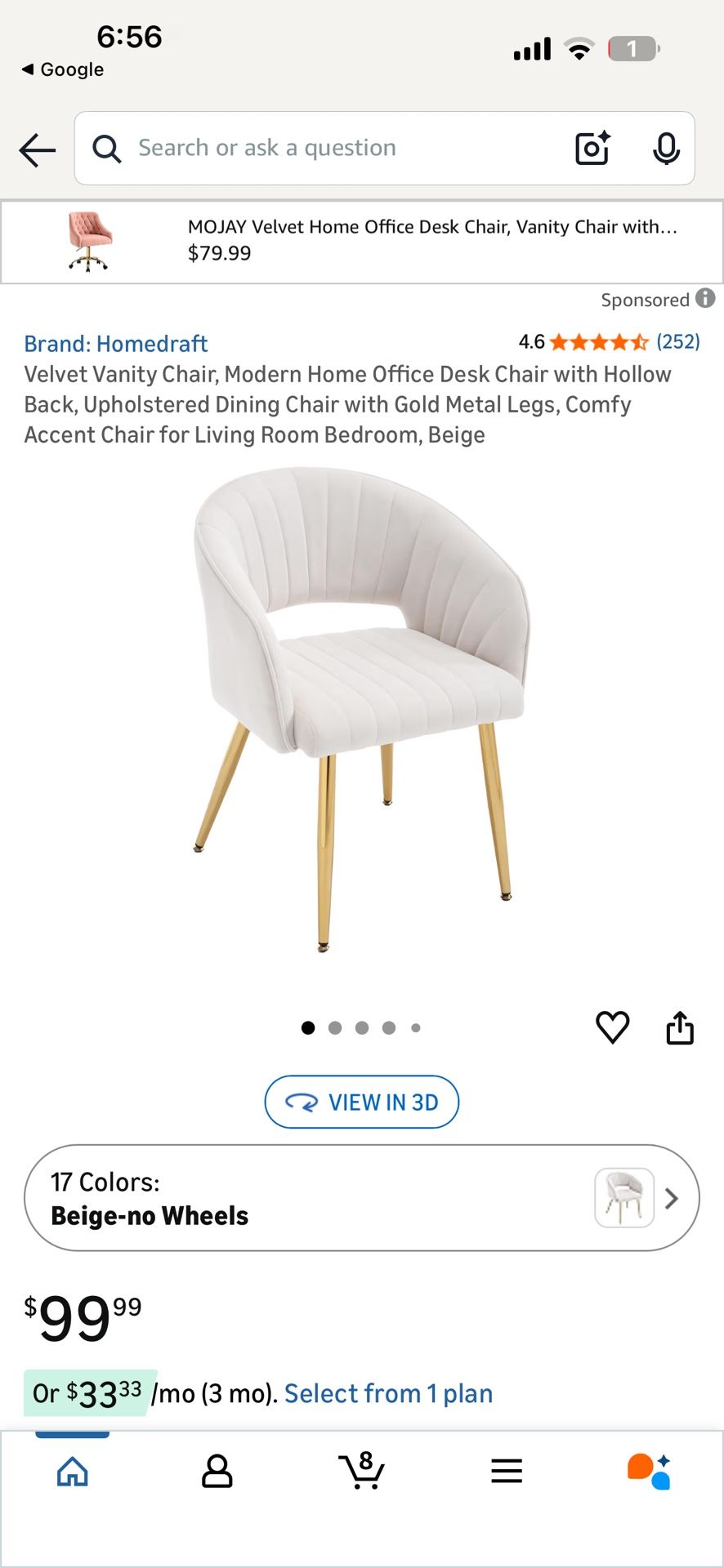The image size is (724, 1568).
Task: View sponsored info icon details
Action: (x=705, y=299)
